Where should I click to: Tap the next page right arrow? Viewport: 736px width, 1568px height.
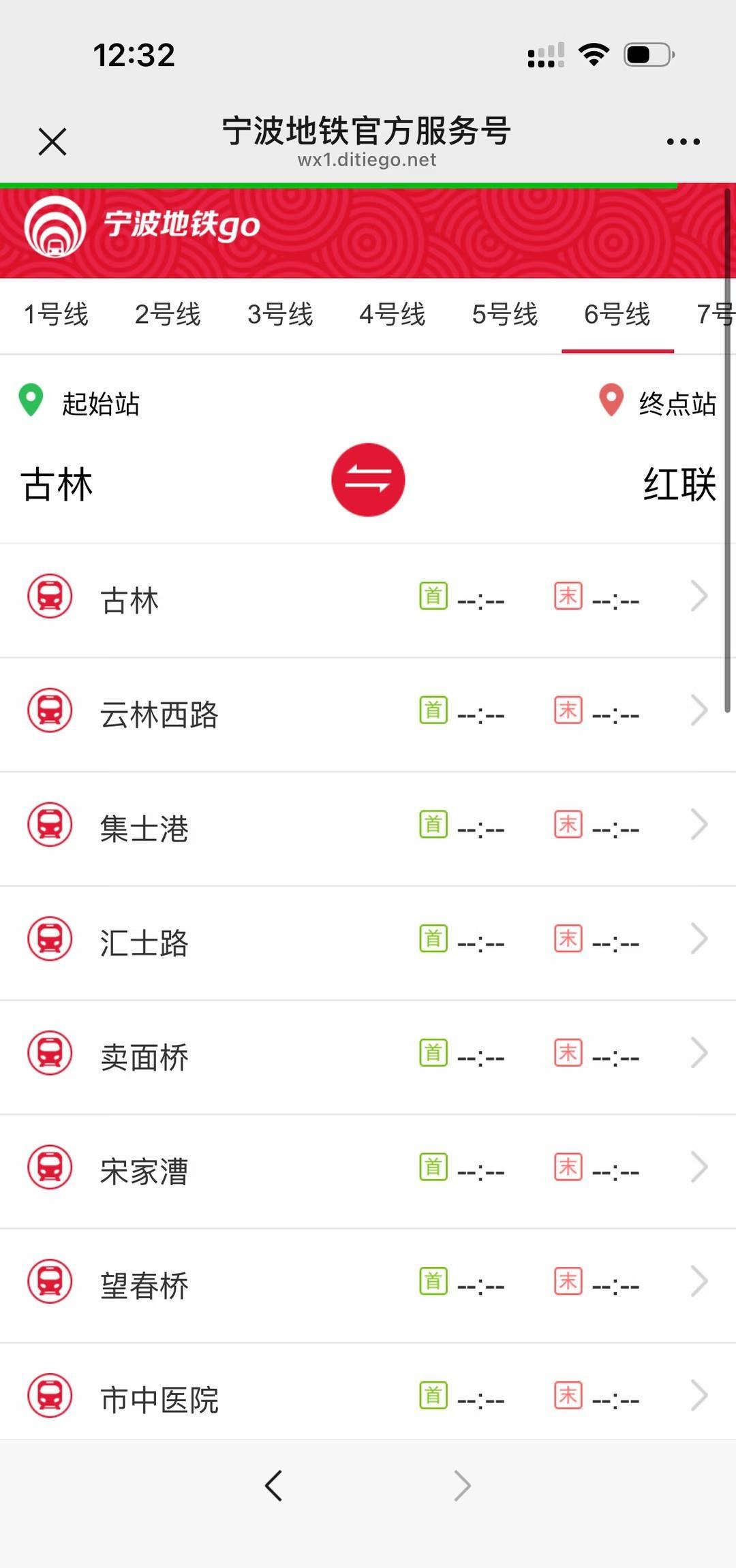point(463,1486)
